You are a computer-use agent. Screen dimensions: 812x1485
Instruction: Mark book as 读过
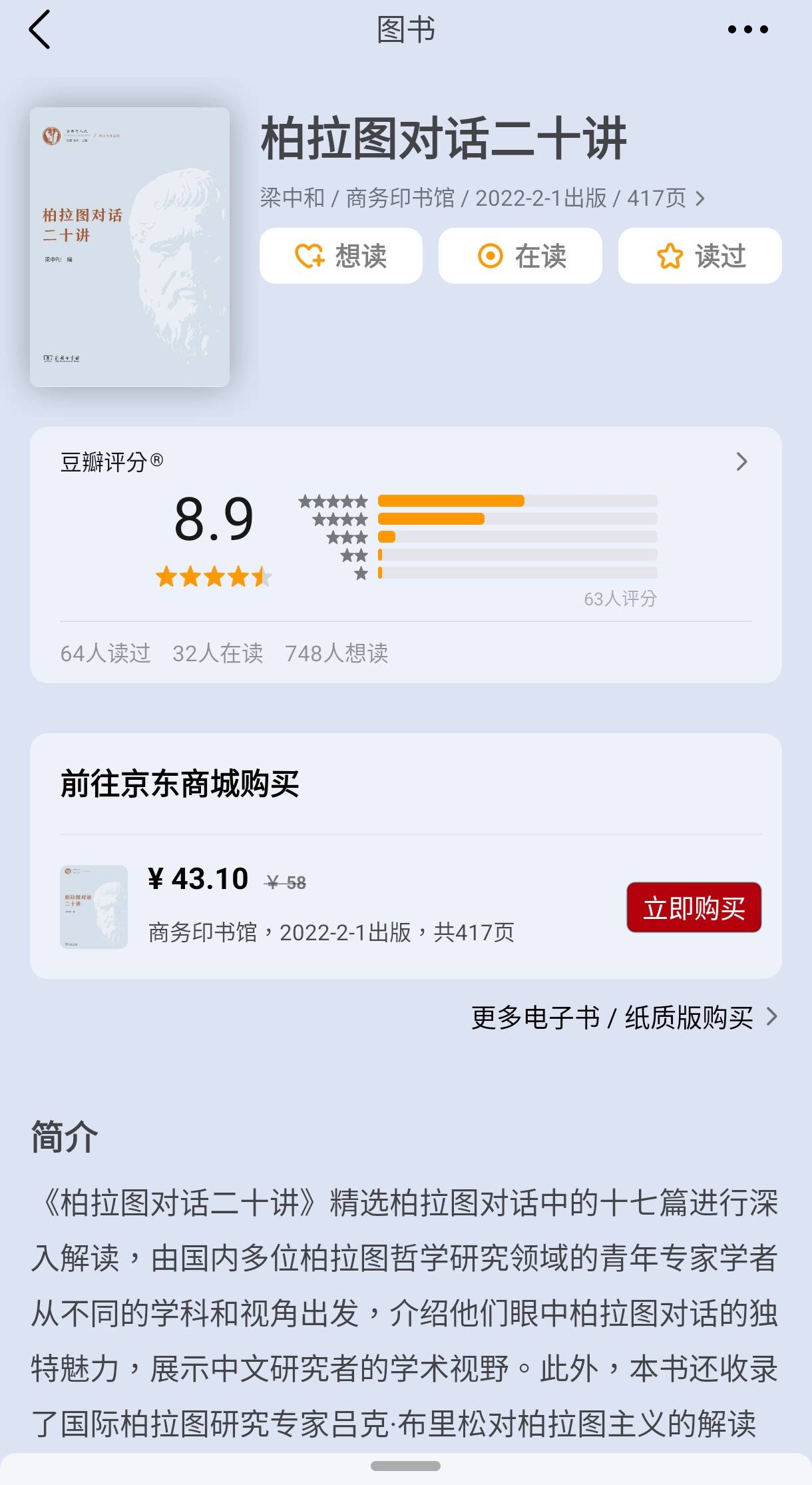[700, 256]
